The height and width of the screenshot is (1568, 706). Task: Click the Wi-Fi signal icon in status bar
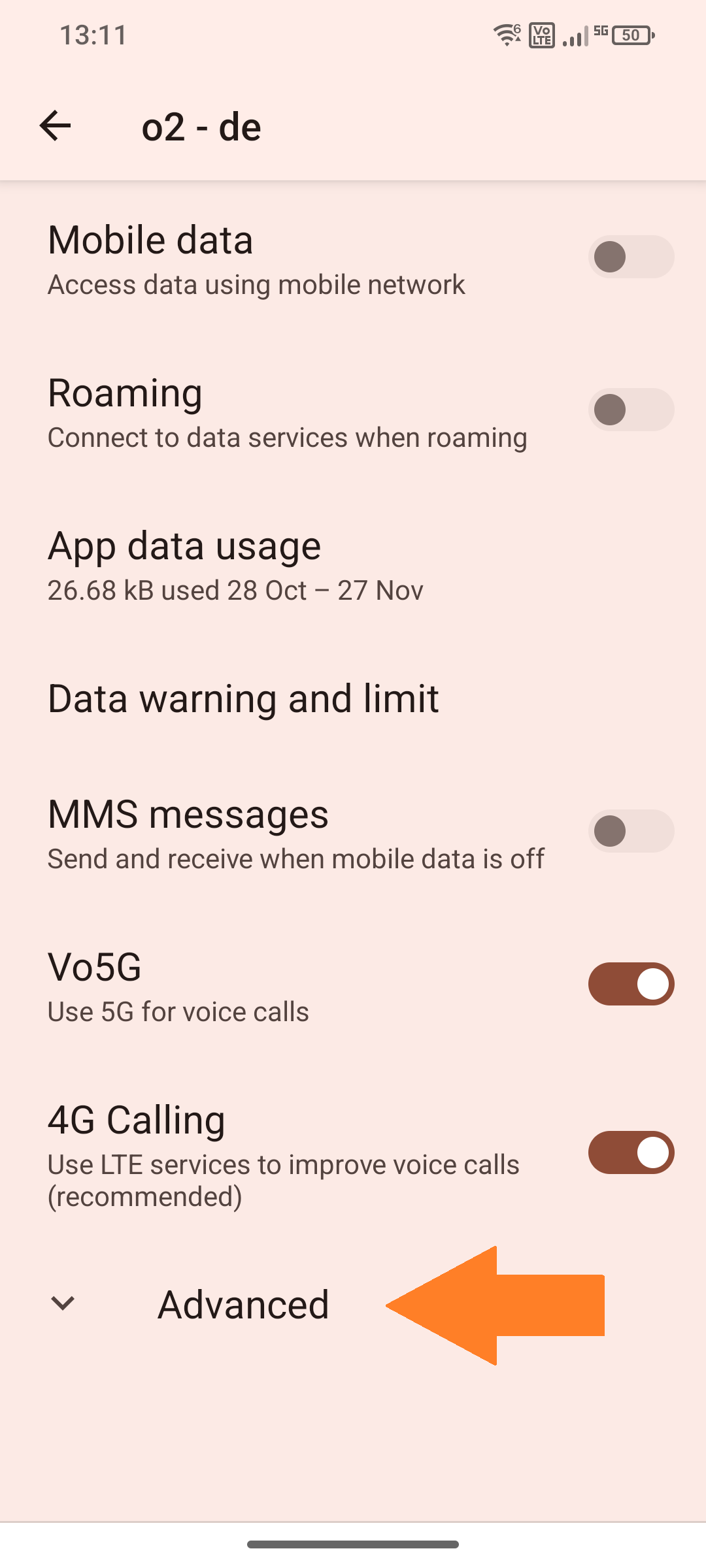pos(505,35)
